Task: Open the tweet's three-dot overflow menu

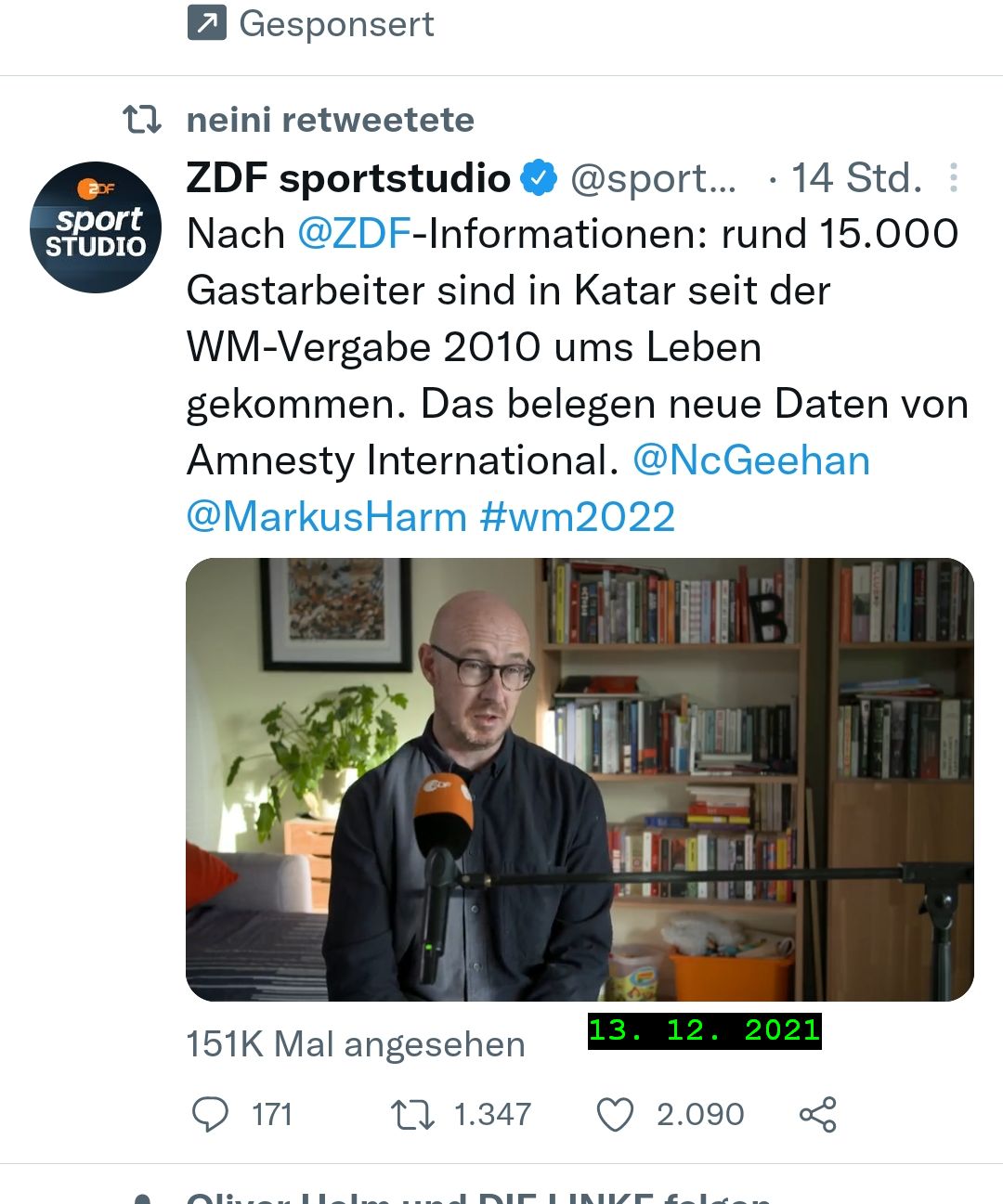Action: pos(953,178)
